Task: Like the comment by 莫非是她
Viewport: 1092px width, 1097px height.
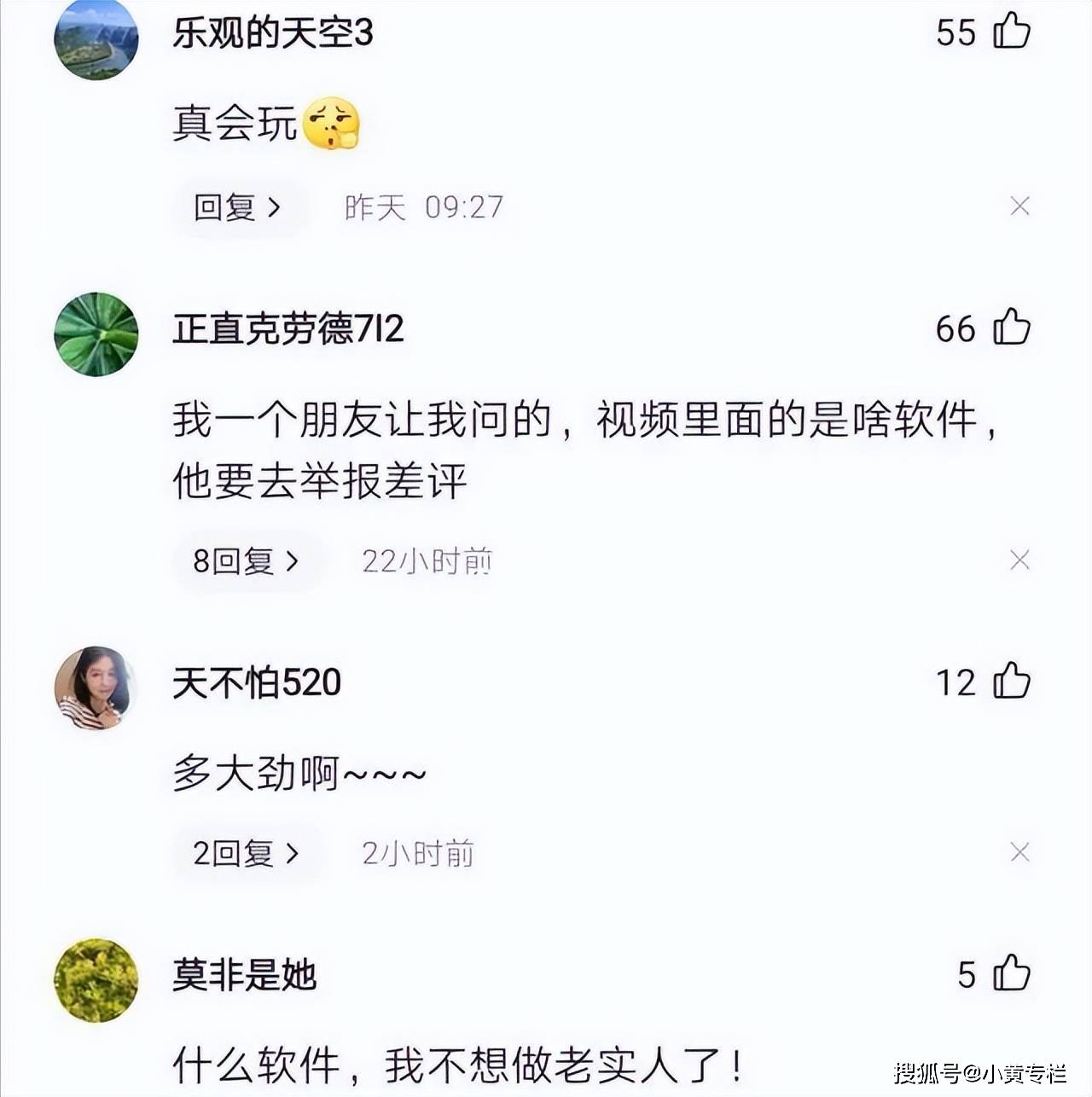Action: [1012, 974]
